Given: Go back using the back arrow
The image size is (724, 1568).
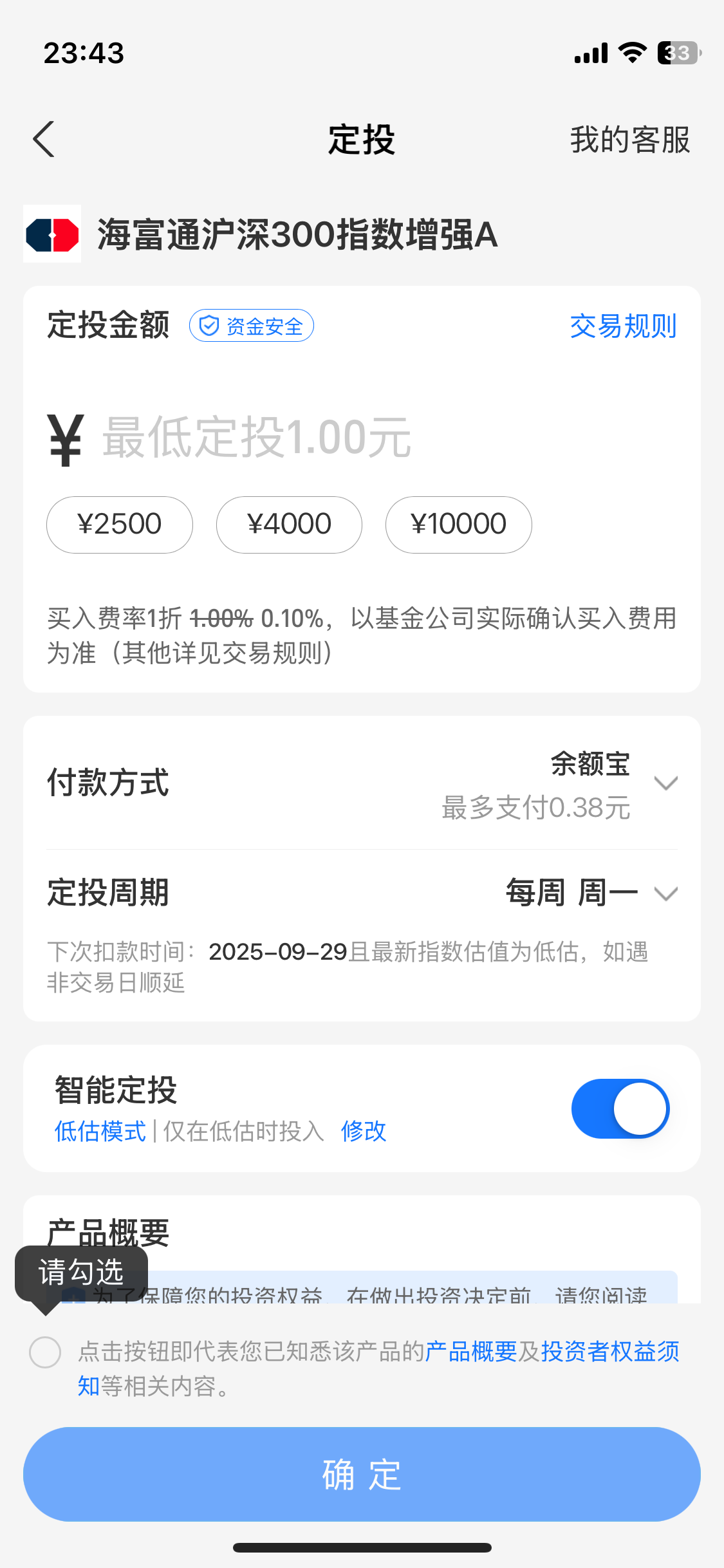Looking at the screenshot, I should [x=44, y=139].
